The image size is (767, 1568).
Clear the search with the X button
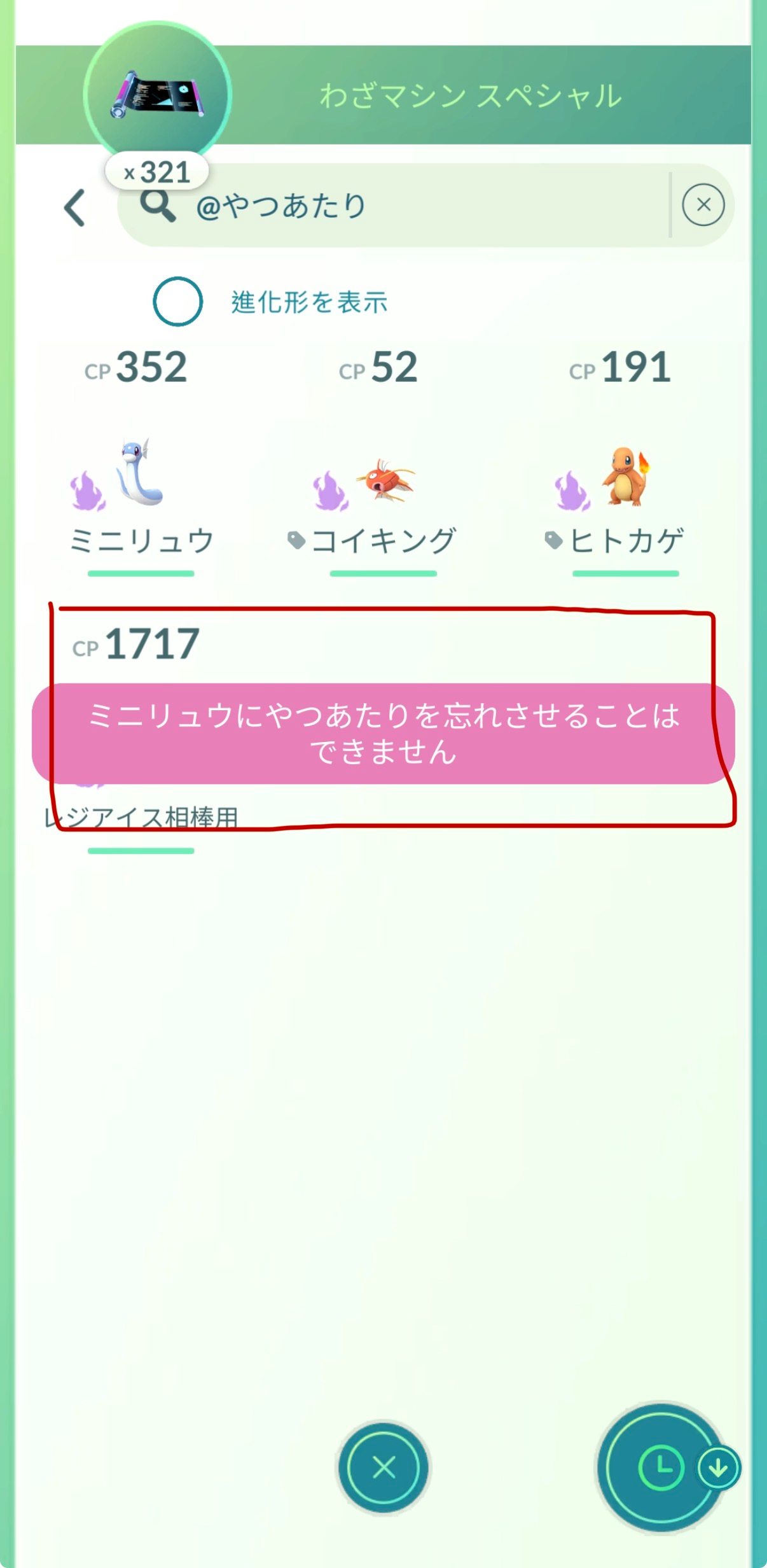pyautogui.click(x=703, y=205)
